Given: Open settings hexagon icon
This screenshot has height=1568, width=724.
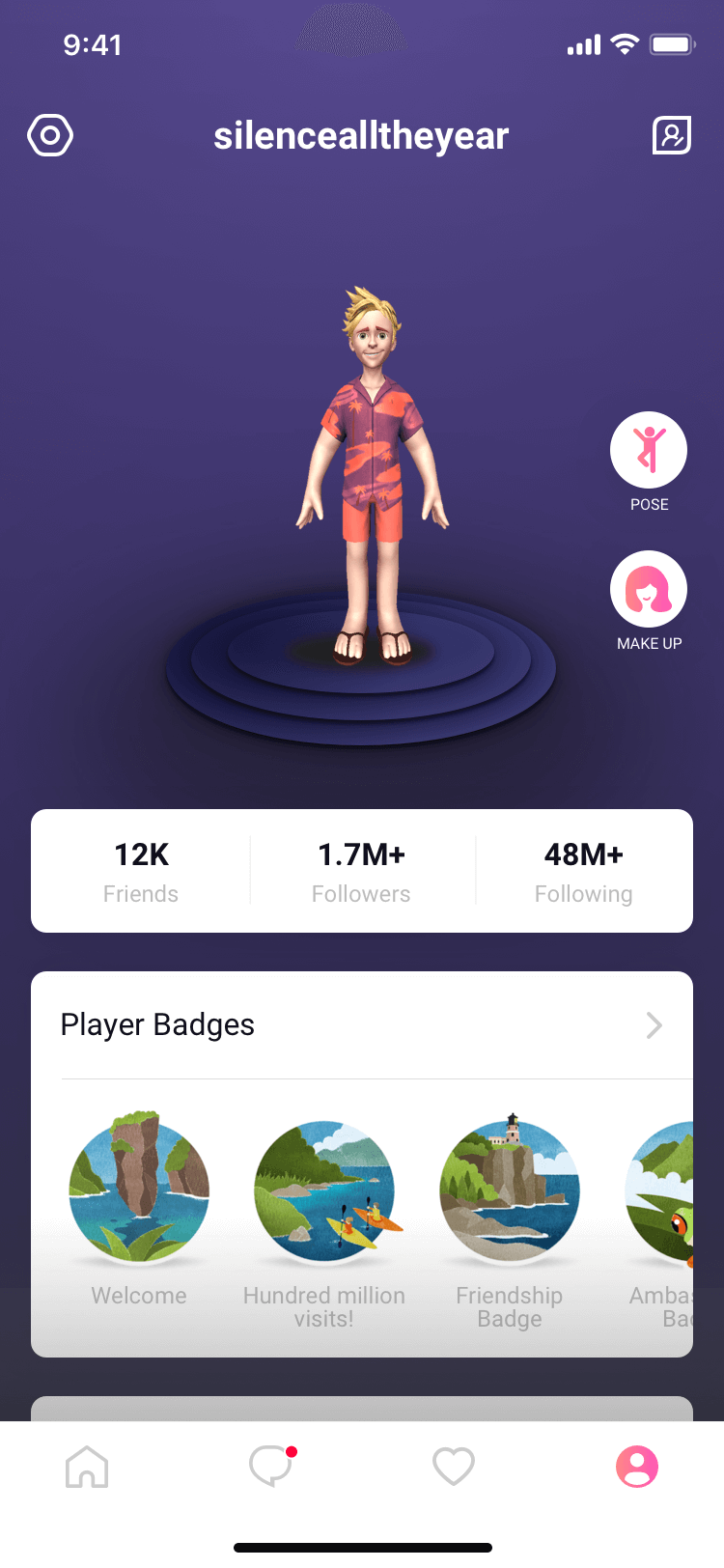Looking at the screenshot, I should [50, 135].
